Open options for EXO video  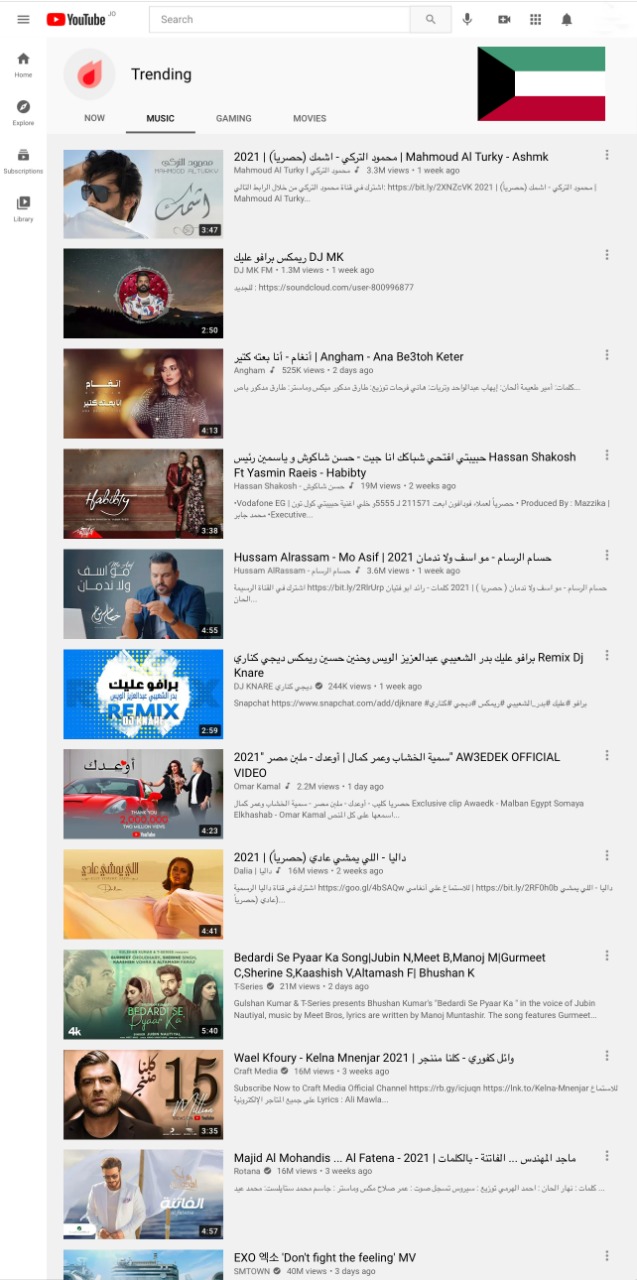[606, 1255]
